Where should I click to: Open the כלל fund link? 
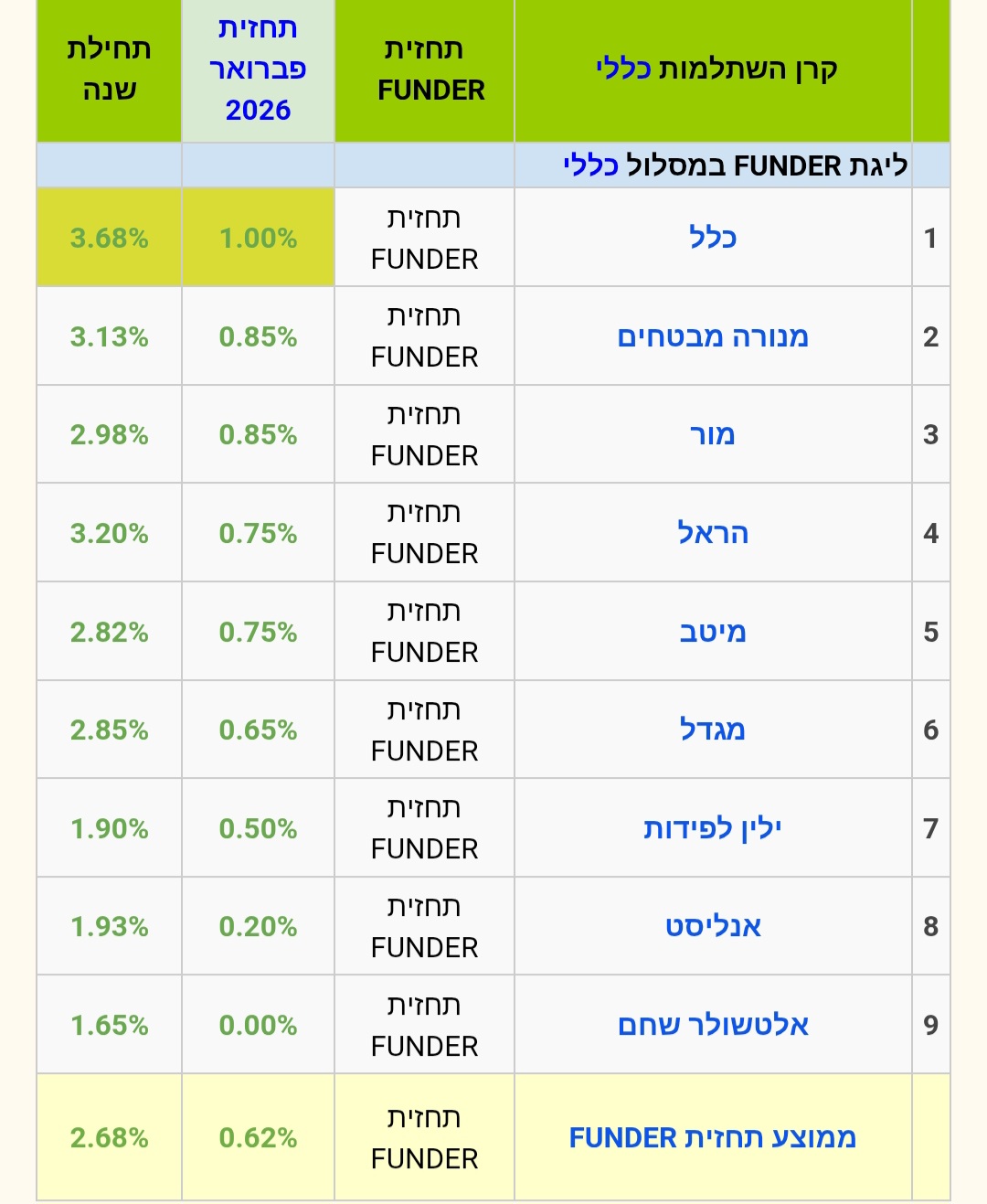tap(712, 238)
